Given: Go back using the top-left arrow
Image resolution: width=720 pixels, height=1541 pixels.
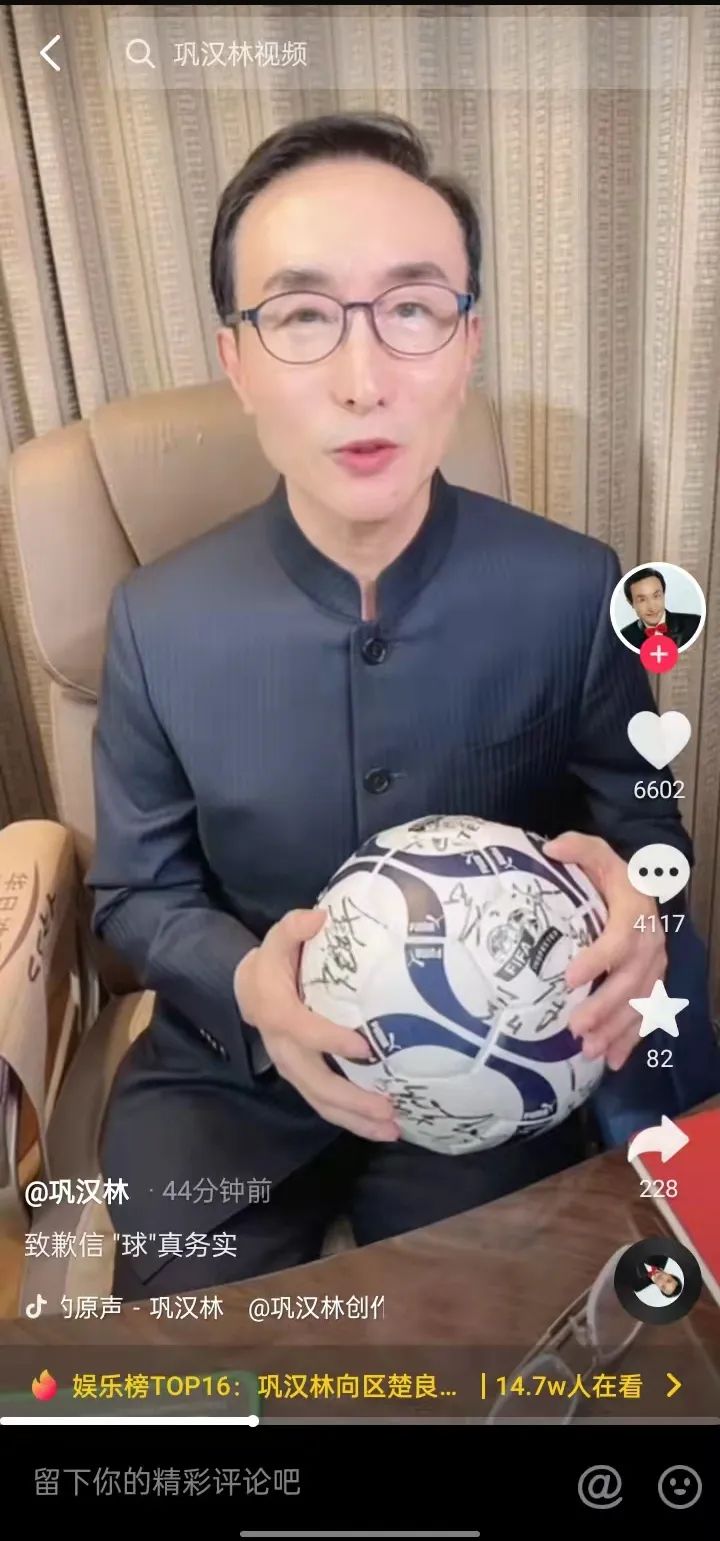Looking at the screenshot, I should [x=50, y=53].
